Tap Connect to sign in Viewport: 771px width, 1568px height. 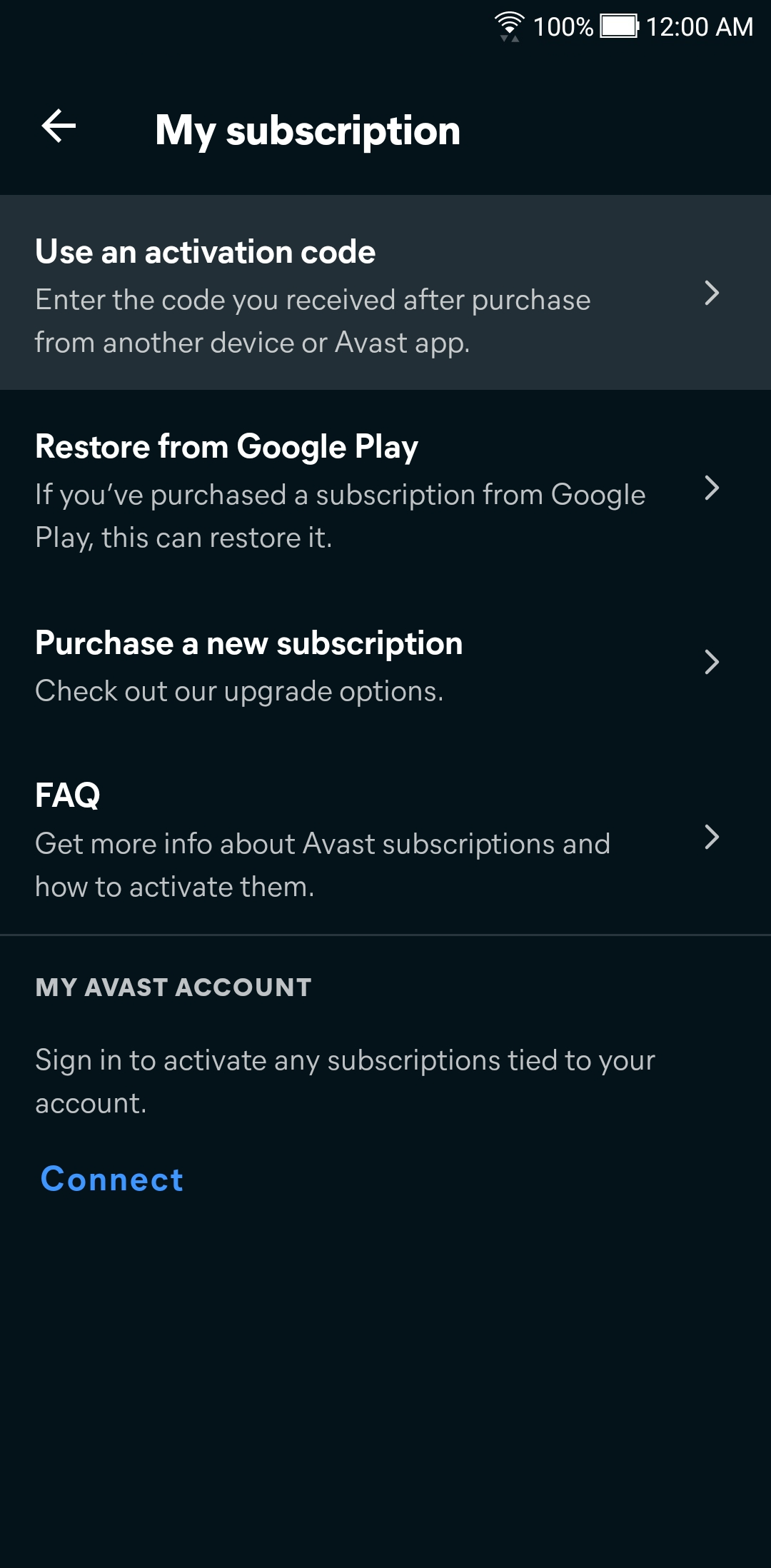click(x=111, y=1180)
